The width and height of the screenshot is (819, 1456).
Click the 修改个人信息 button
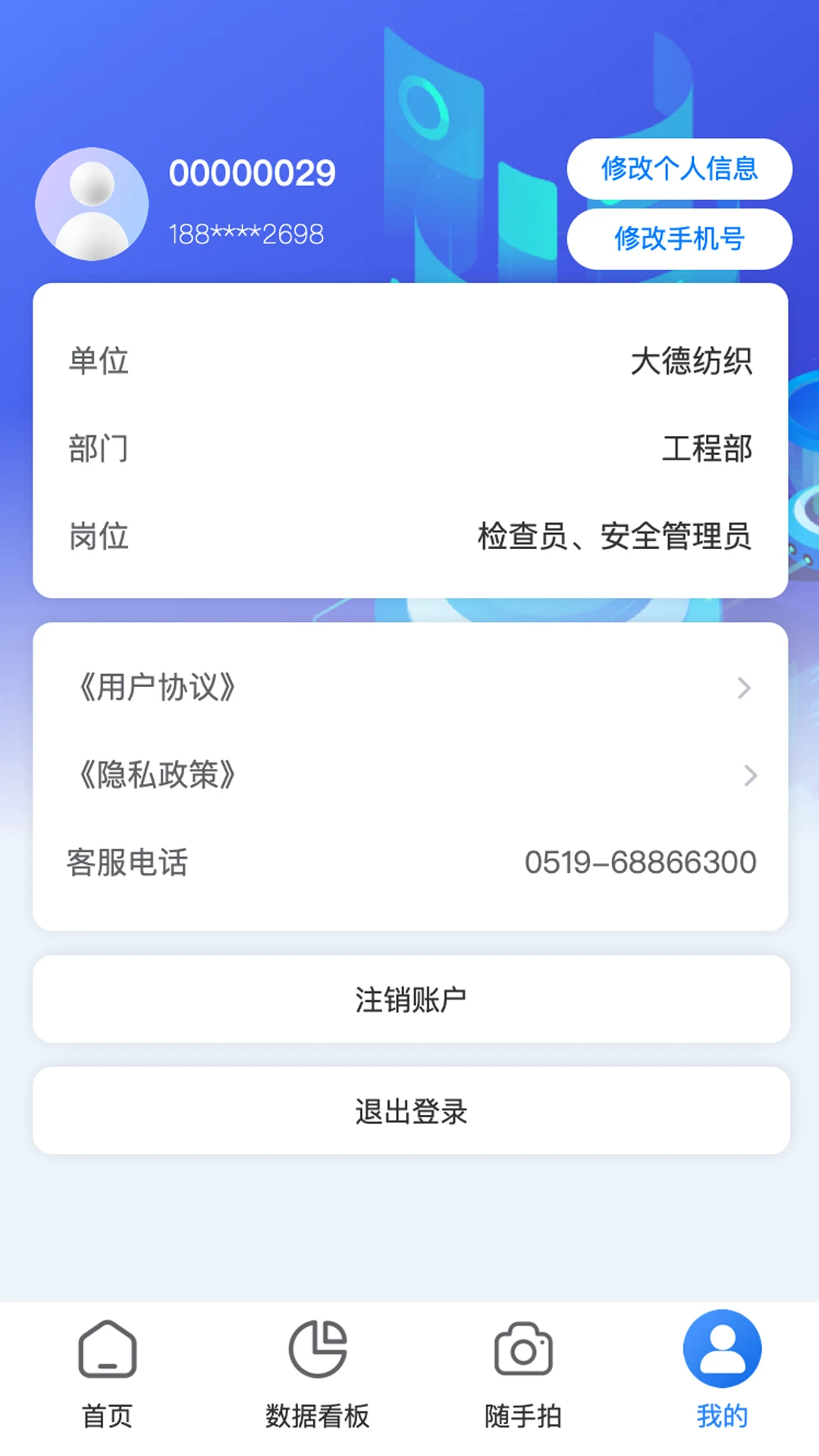pos(679,170)
